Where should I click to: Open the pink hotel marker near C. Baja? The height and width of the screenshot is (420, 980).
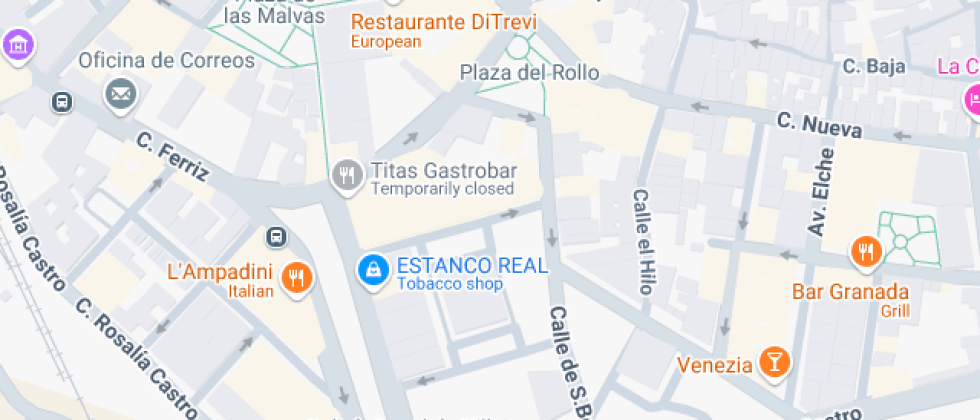pos(971,98)
